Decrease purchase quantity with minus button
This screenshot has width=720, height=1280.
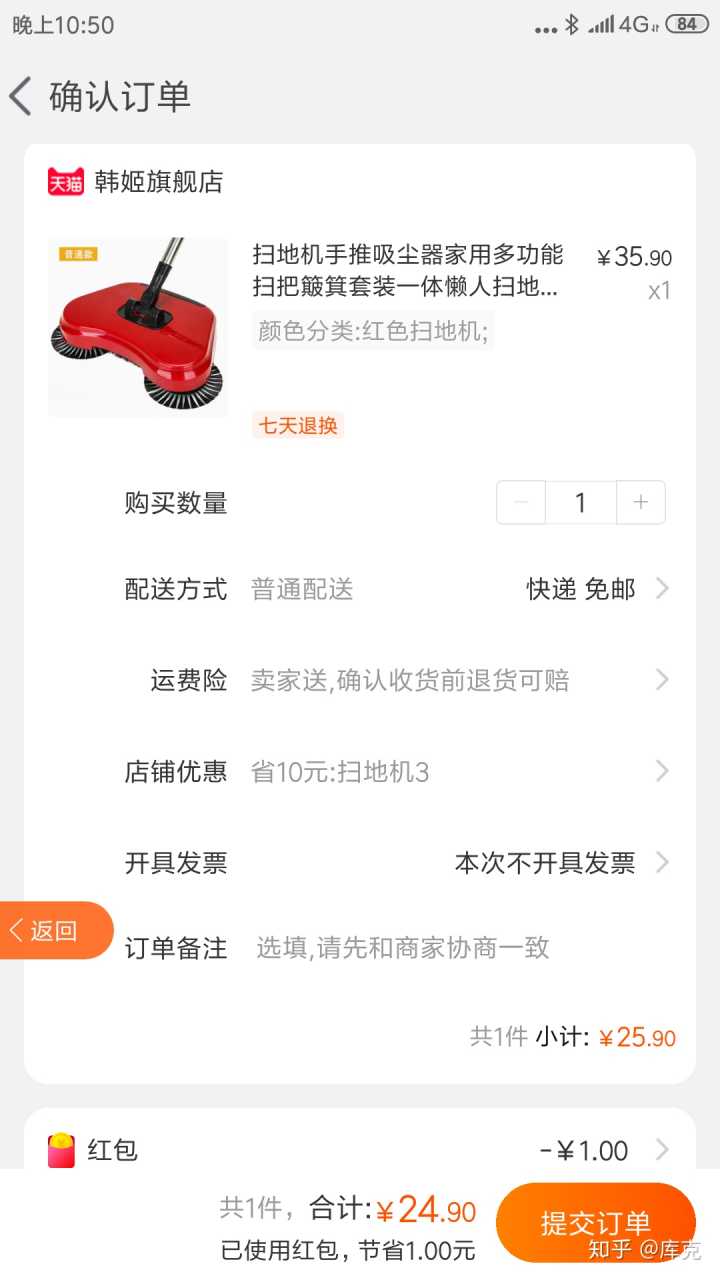pyautogui.click(x=521, y=502)
